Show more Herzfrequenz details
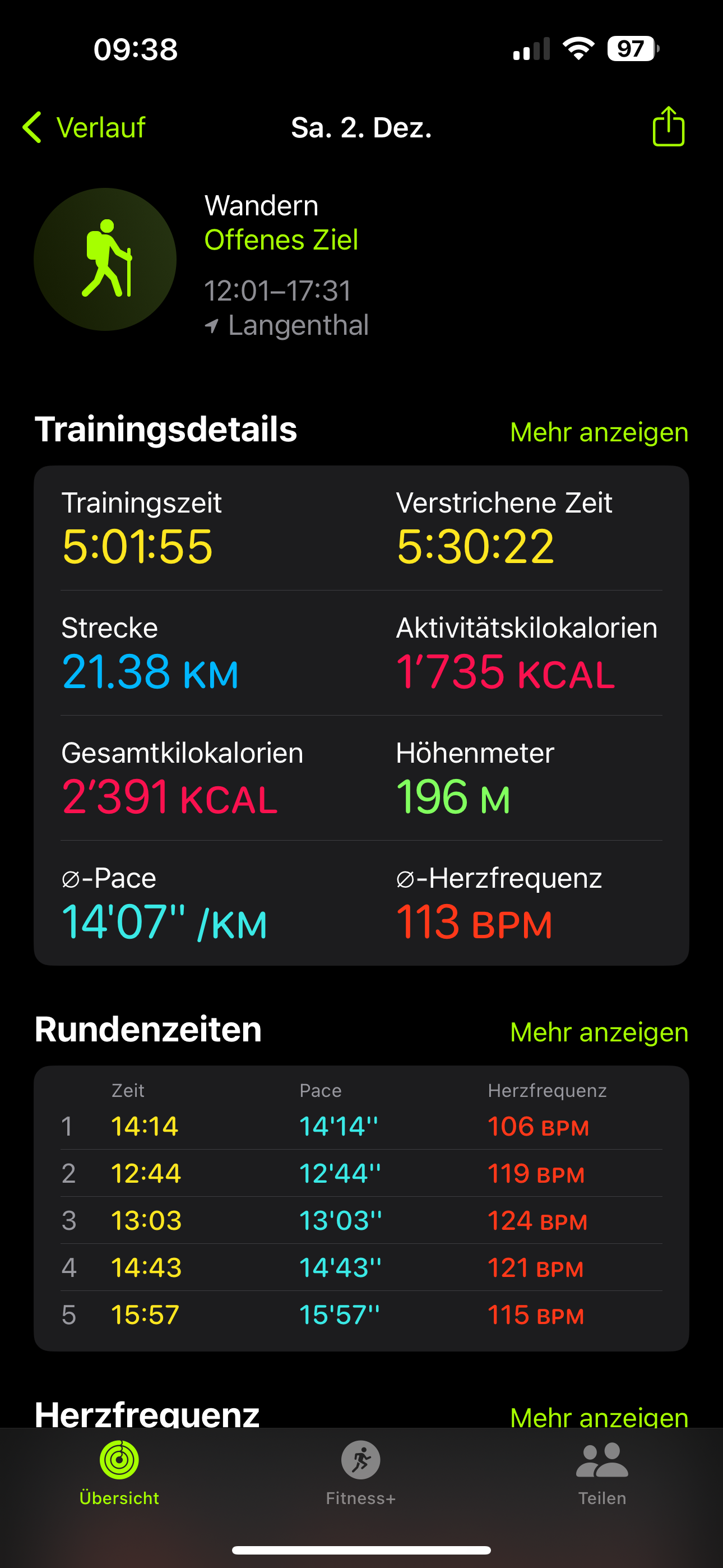 click(x=599, y=1416)
